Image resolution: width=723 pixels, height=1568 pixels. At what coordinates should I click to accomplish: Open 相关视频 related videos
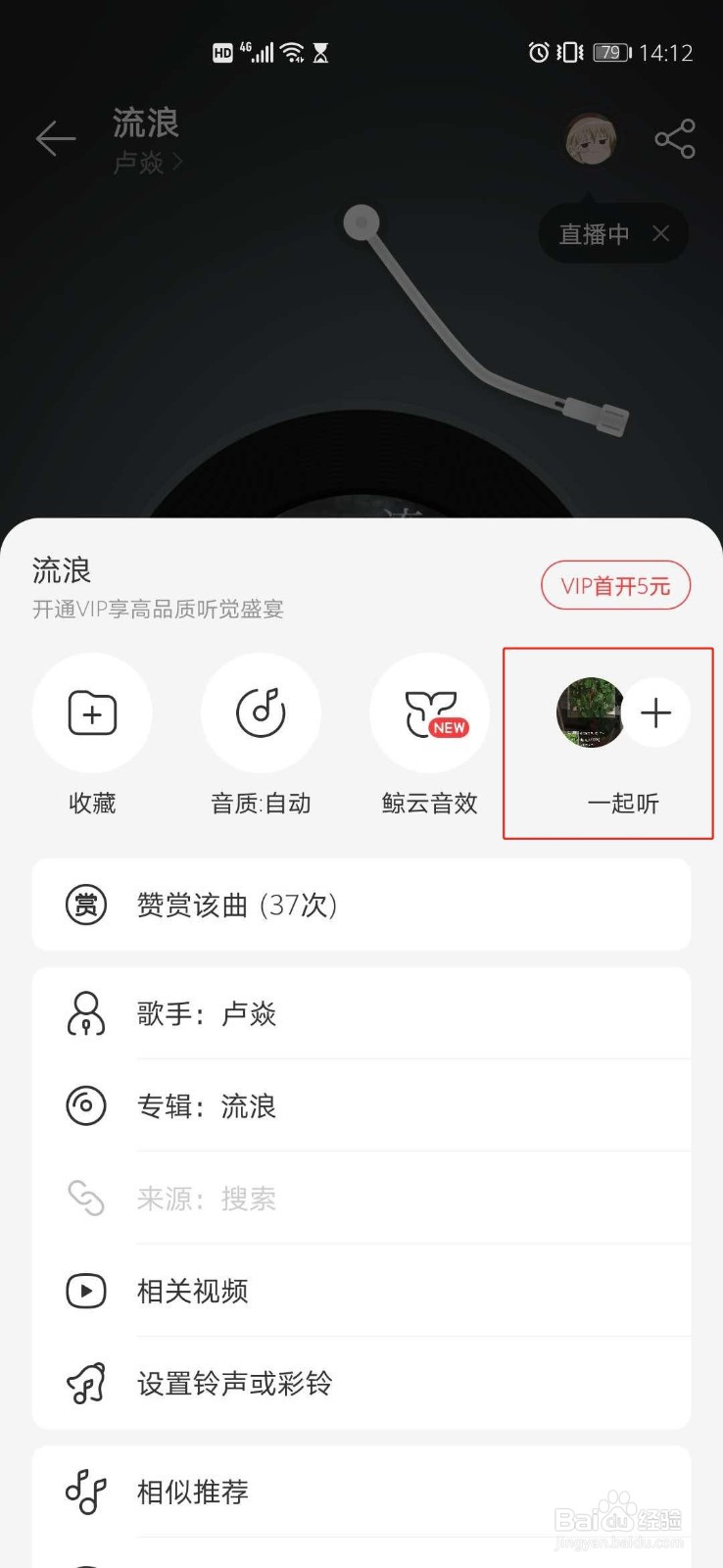(x=361, y=1291)
